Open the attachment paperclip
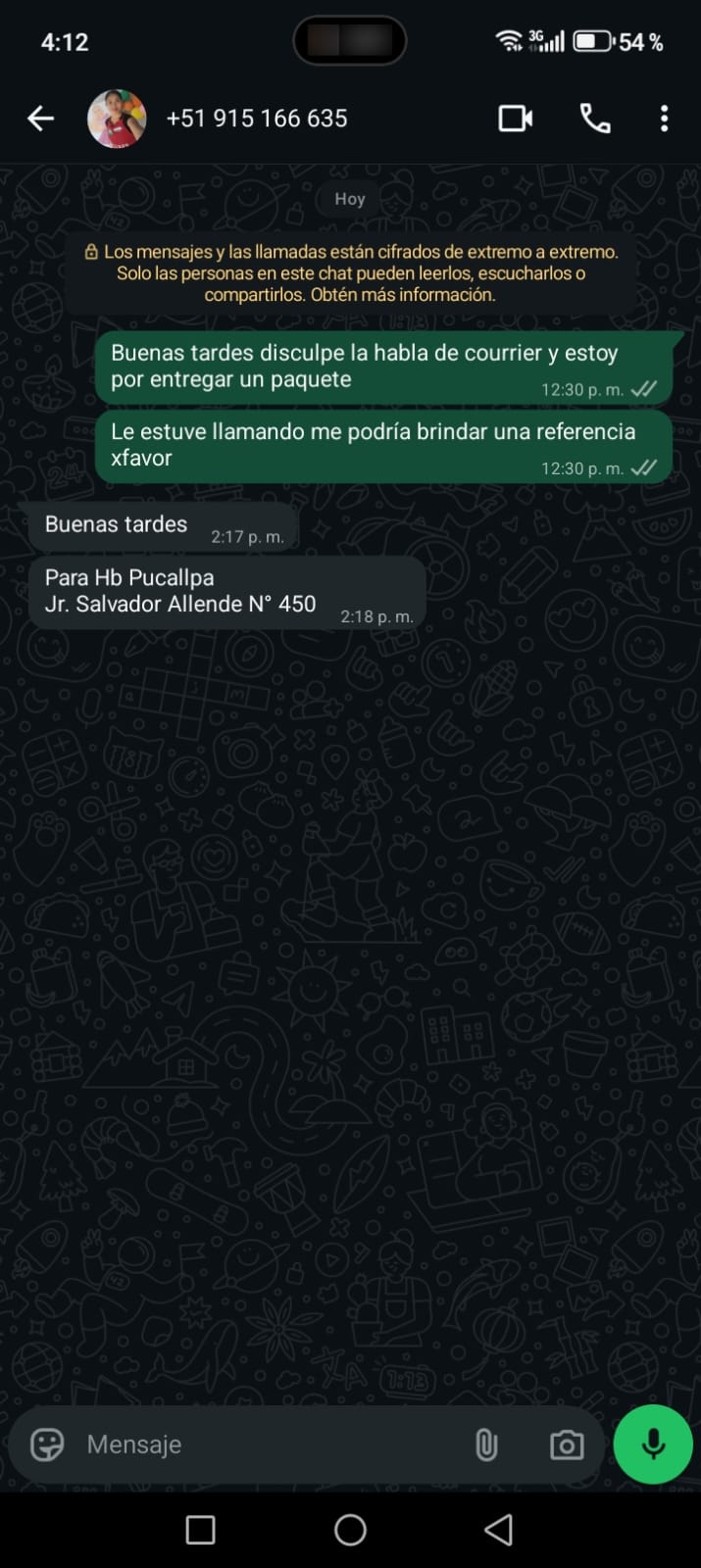Image resolution: width=701 pixels, height=1568 pixels. (486, 1445)
